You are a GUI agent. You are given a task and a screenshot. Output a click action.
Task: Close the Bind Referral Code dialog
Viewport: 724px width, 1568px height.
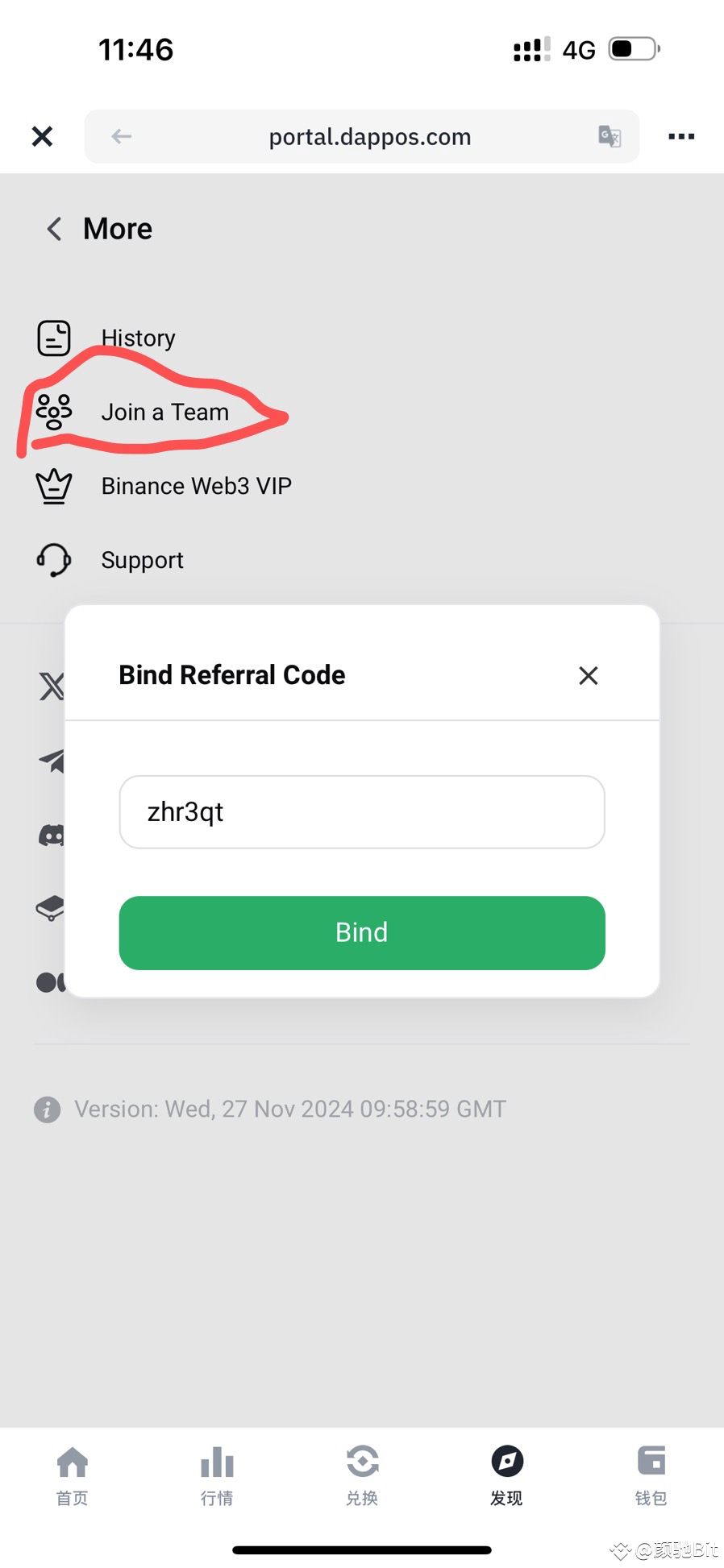point(588,675)
